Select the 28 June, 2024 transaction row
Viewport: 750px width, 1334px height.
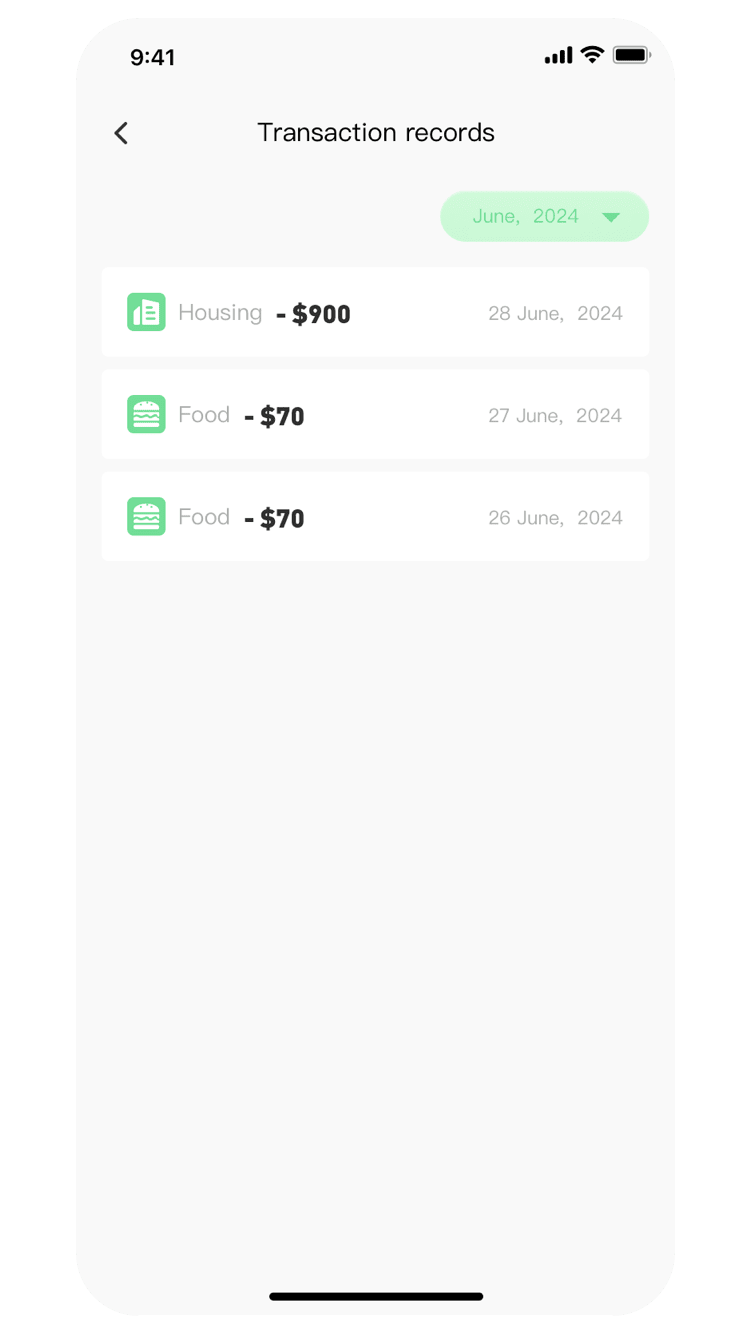[x=375, y=312]
